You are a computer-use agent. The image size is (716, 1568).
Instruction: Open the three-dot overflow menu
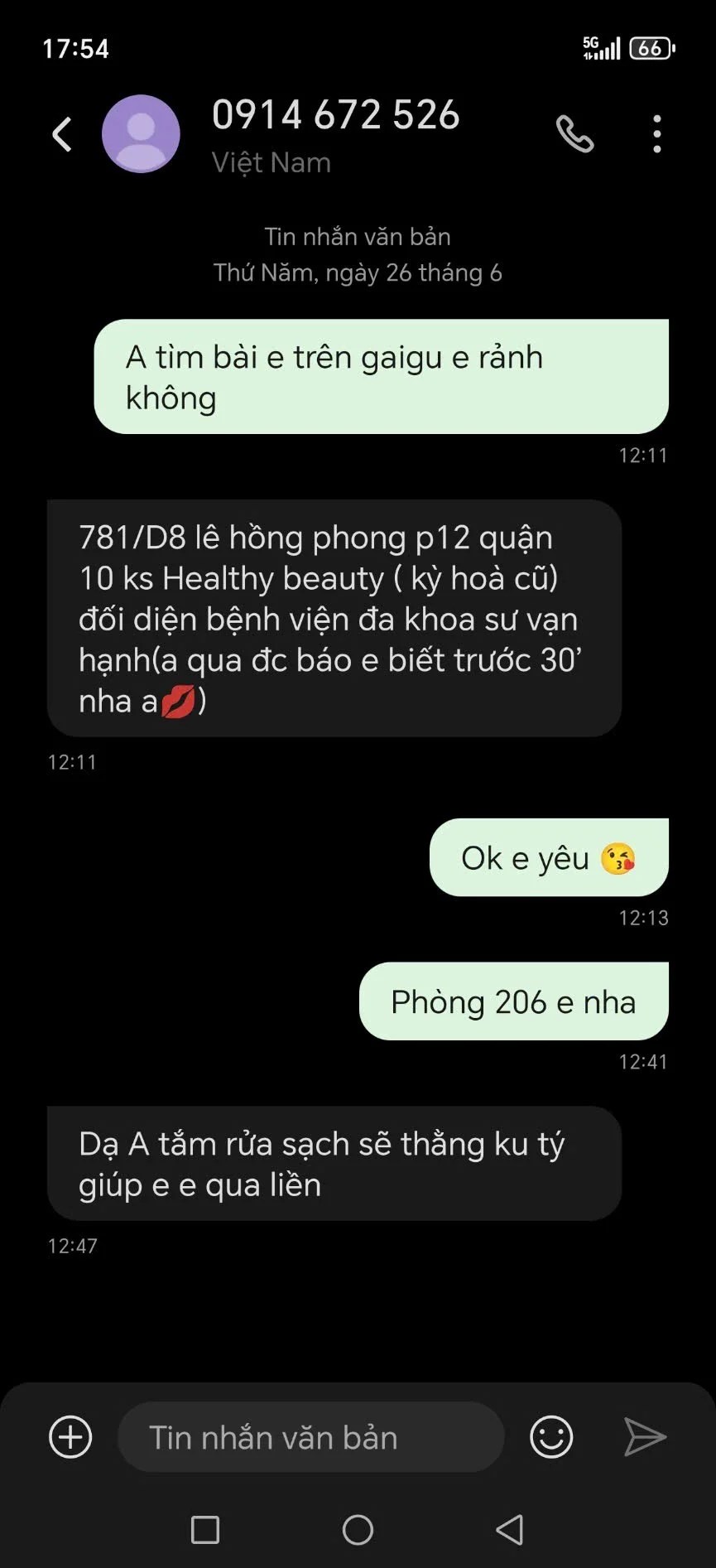[x=656, y=134]
